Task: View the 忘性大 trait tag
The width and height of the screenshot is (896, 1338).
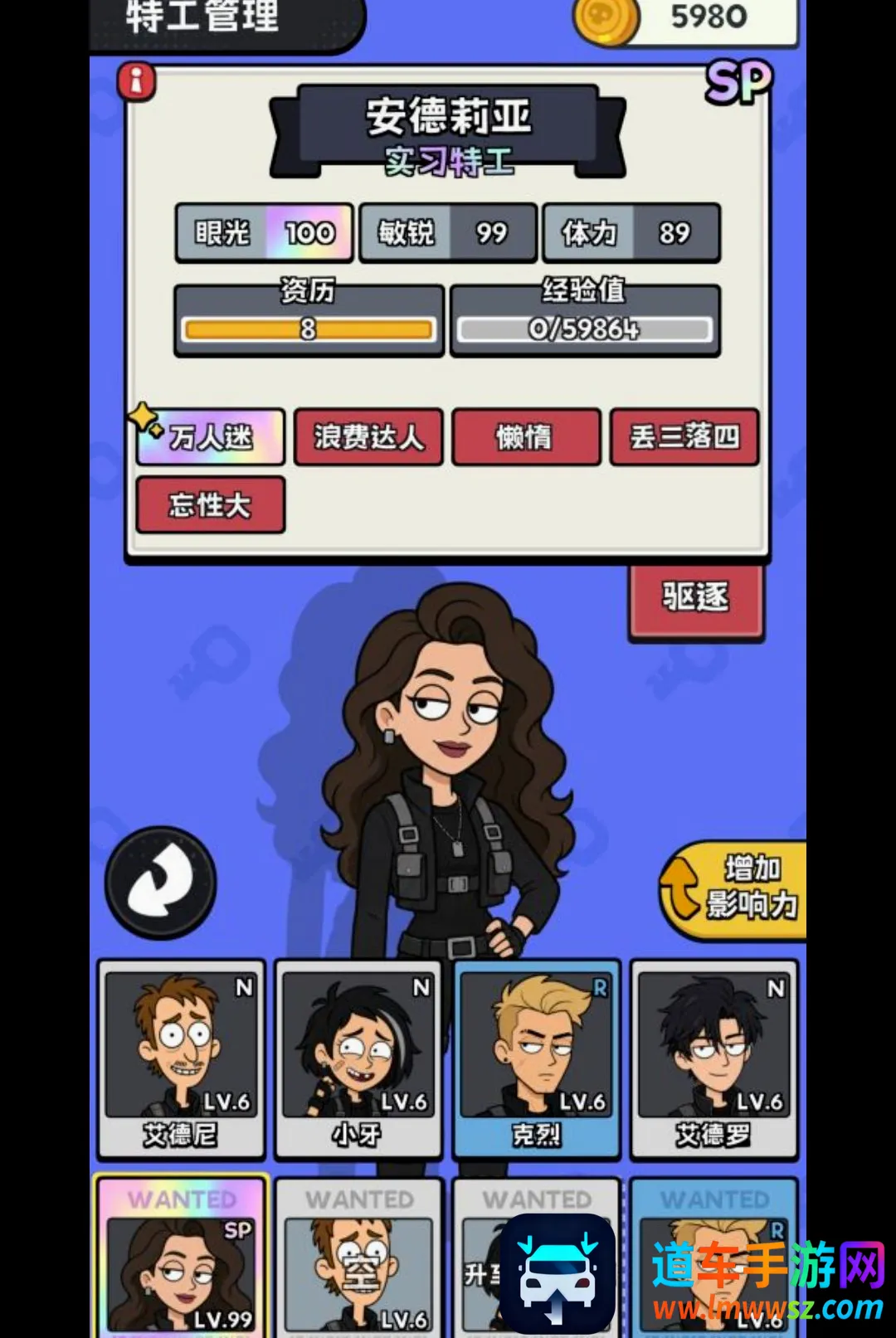Action: (211, 504)
